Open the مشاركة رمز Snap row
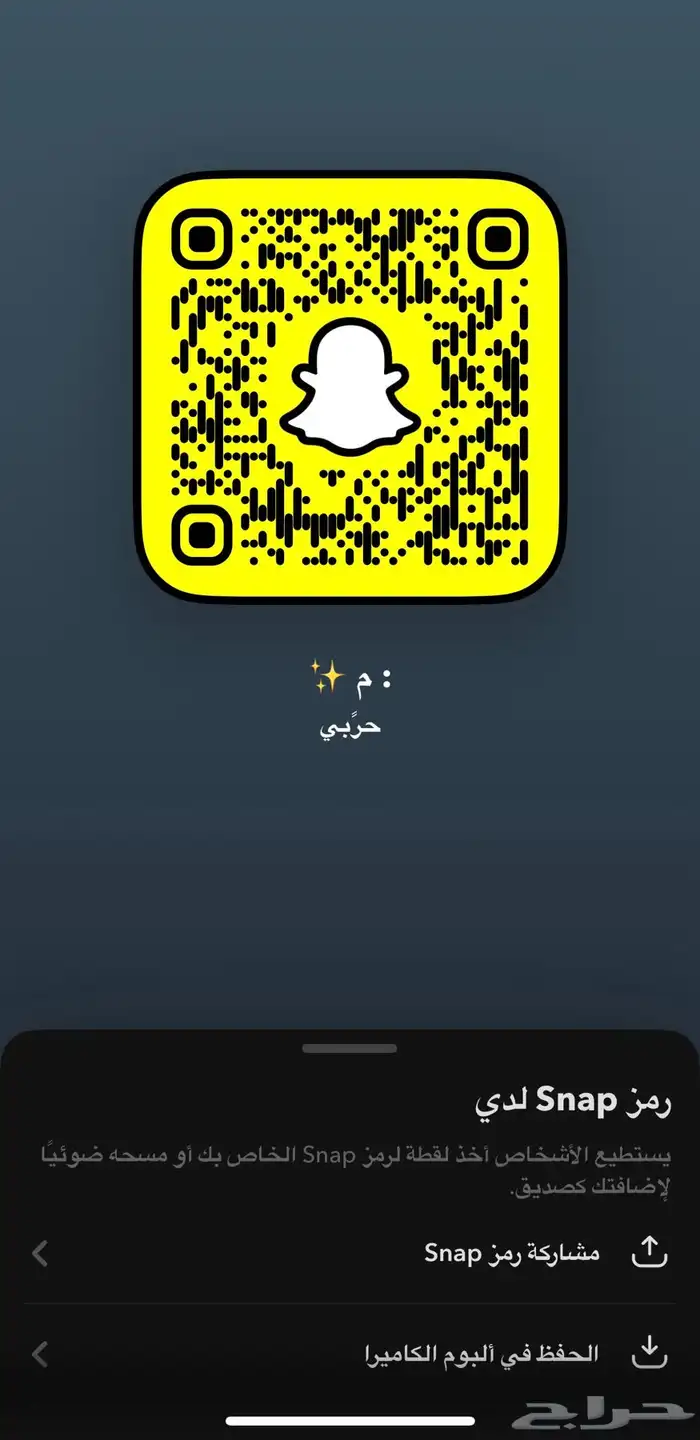Screen dimensions: 700x1440 click(x=350, y=1252)
